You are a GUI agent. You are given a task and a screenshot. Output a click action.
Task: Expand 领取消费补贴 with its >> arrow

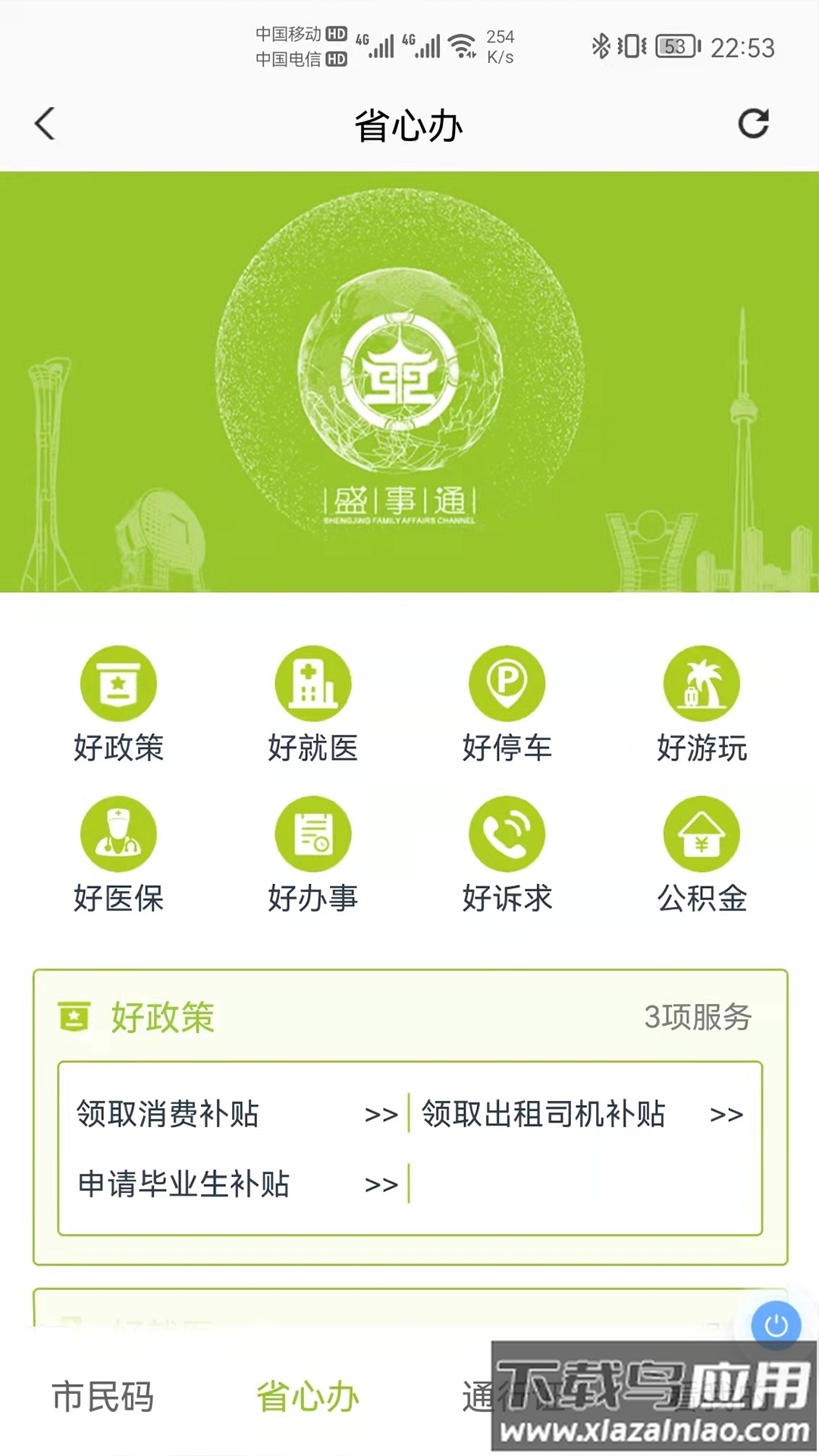pyautogui.click(x=383, y=1115)
